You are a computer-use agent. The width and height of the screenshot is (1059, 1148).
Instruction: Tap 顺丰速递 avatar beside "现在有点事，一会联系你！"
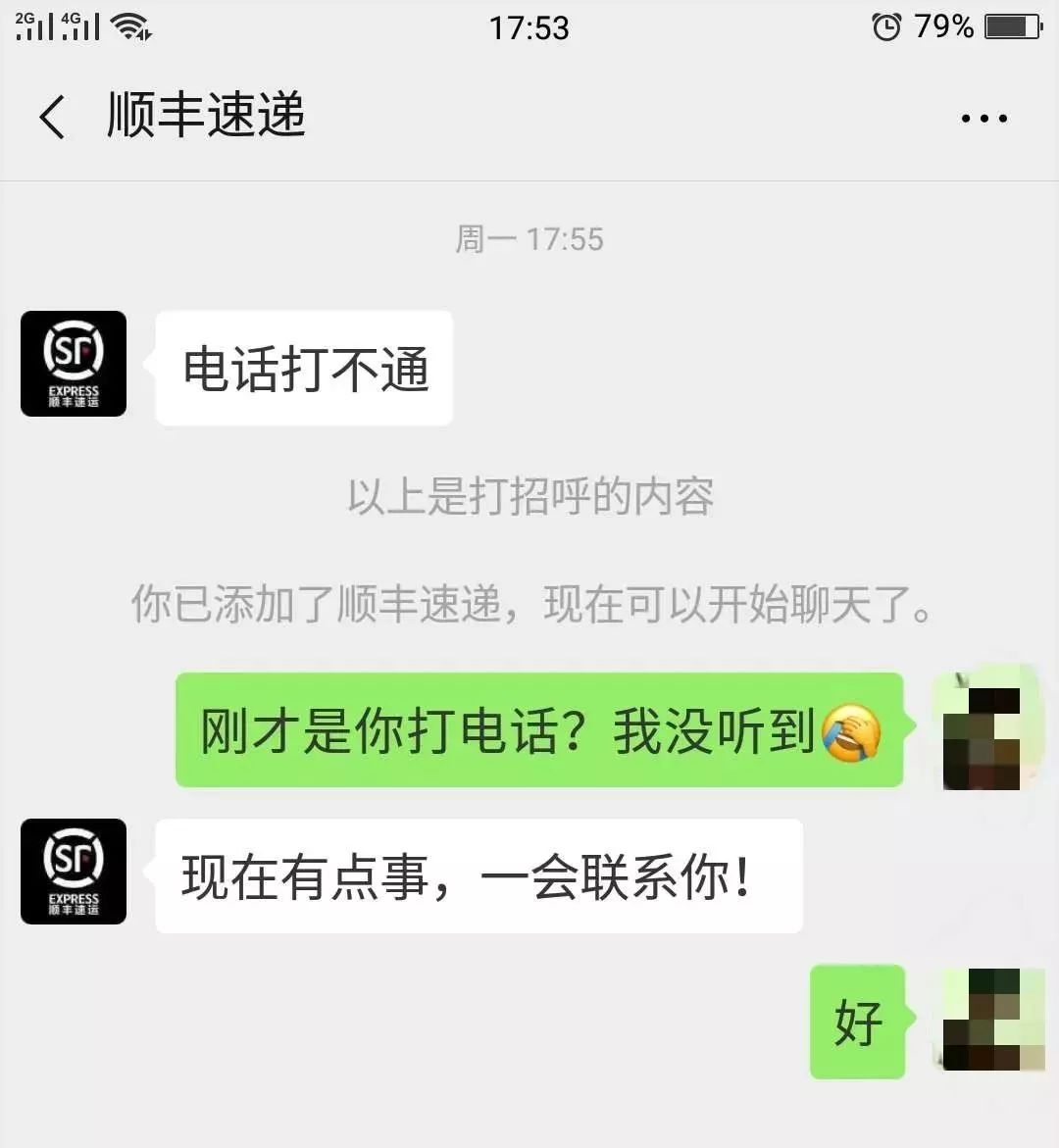pos(74,872)
